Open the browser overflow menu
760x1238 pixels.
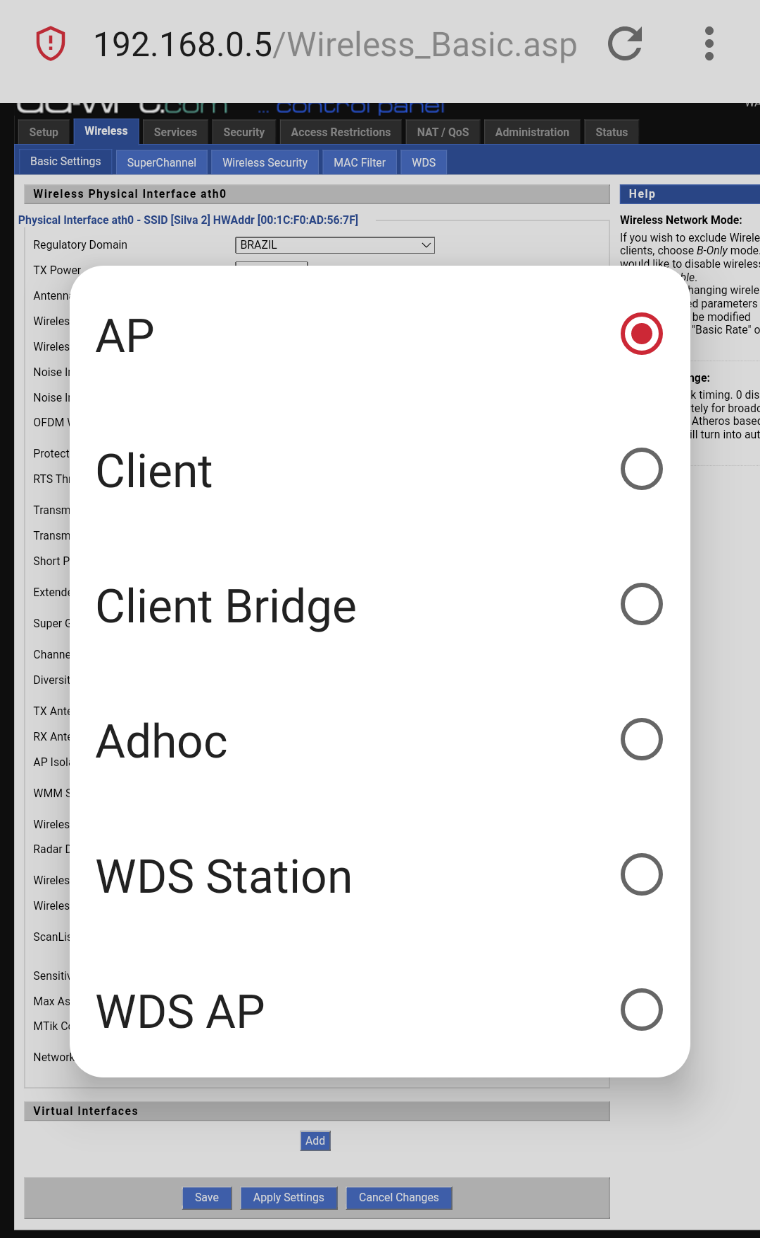(709, 44)
